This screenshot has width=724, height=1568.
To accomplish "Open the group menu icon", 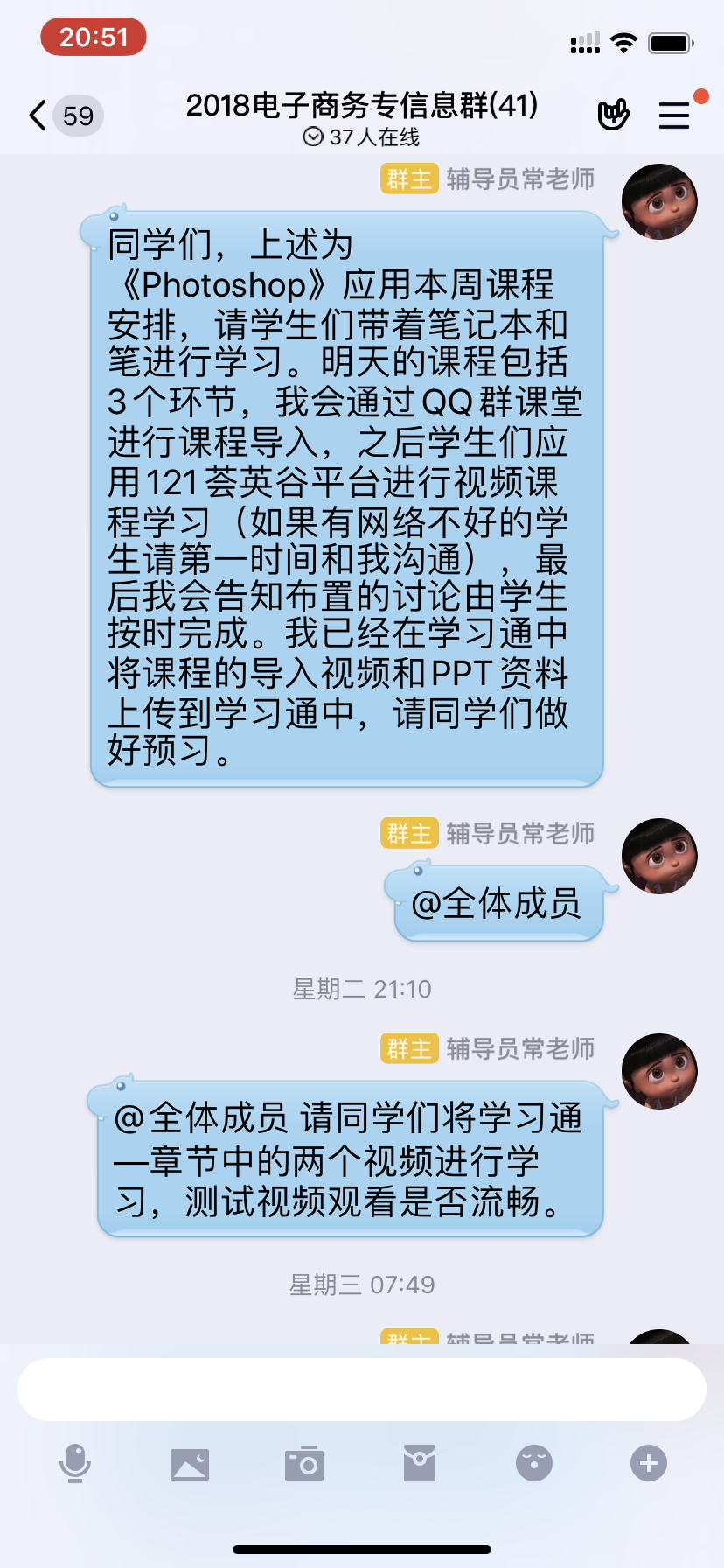I will pyautogui.click(x=674, y=115).
